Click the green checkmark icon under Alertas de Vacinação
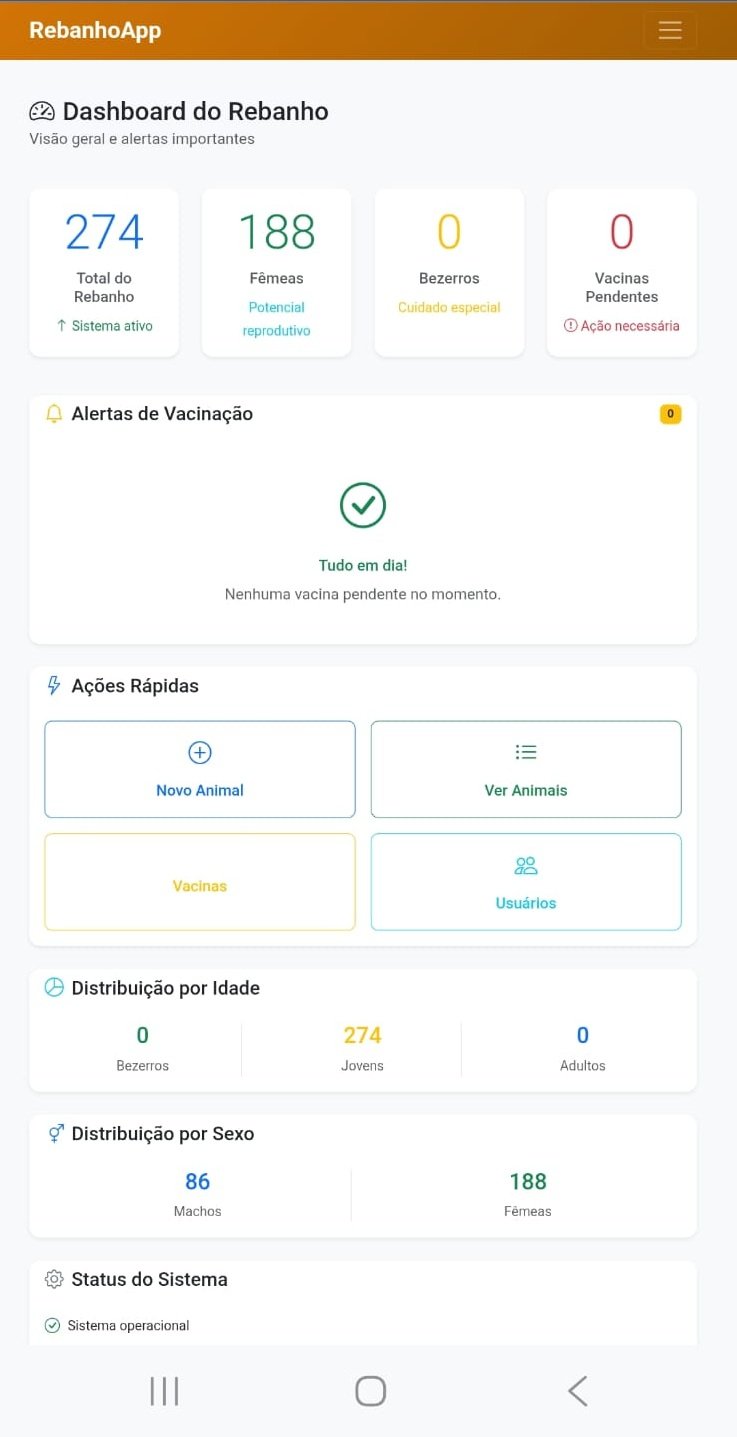Image resolution: width=737 pixels, height=1437 pixels. [x=362, y=505]
